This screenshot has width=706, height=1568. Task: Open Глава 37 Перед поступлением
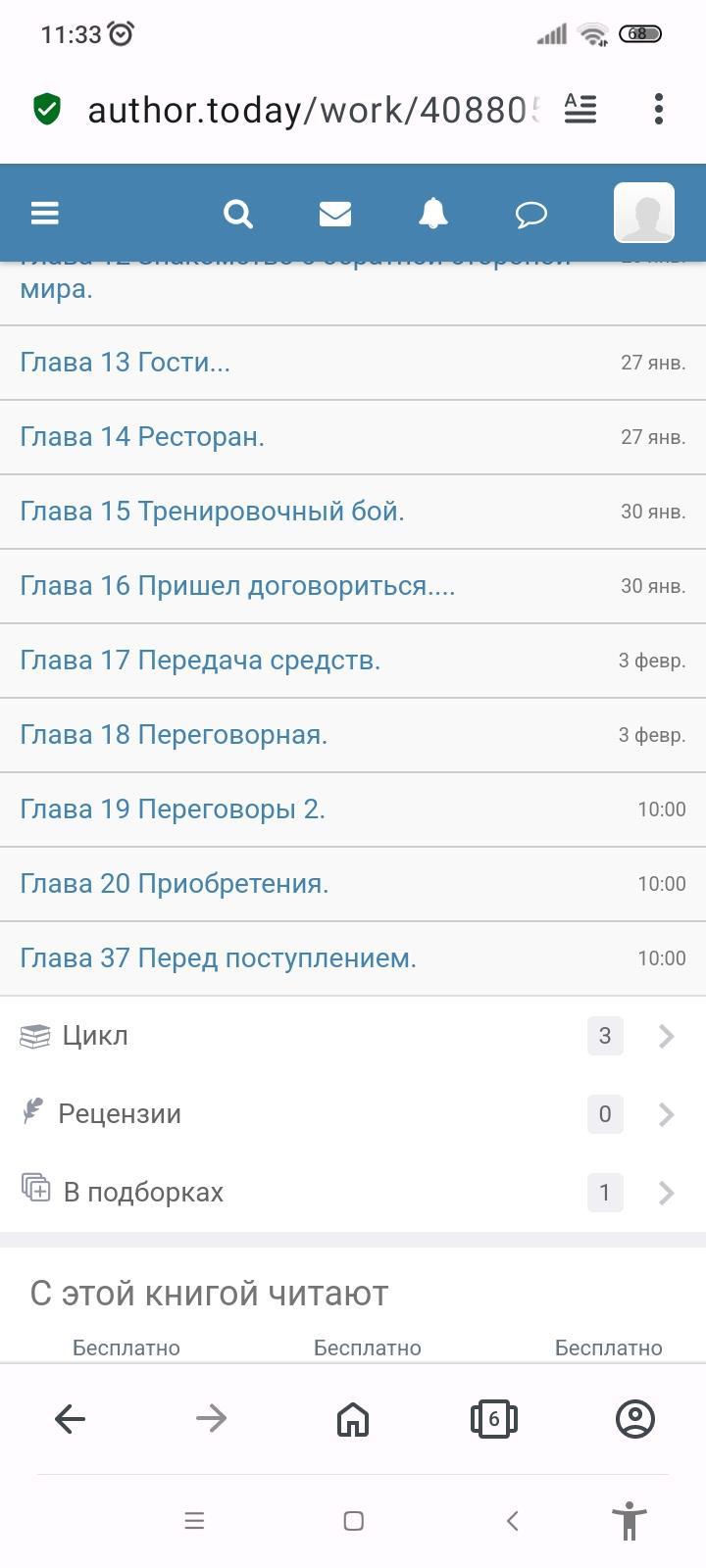coord(218,958)
